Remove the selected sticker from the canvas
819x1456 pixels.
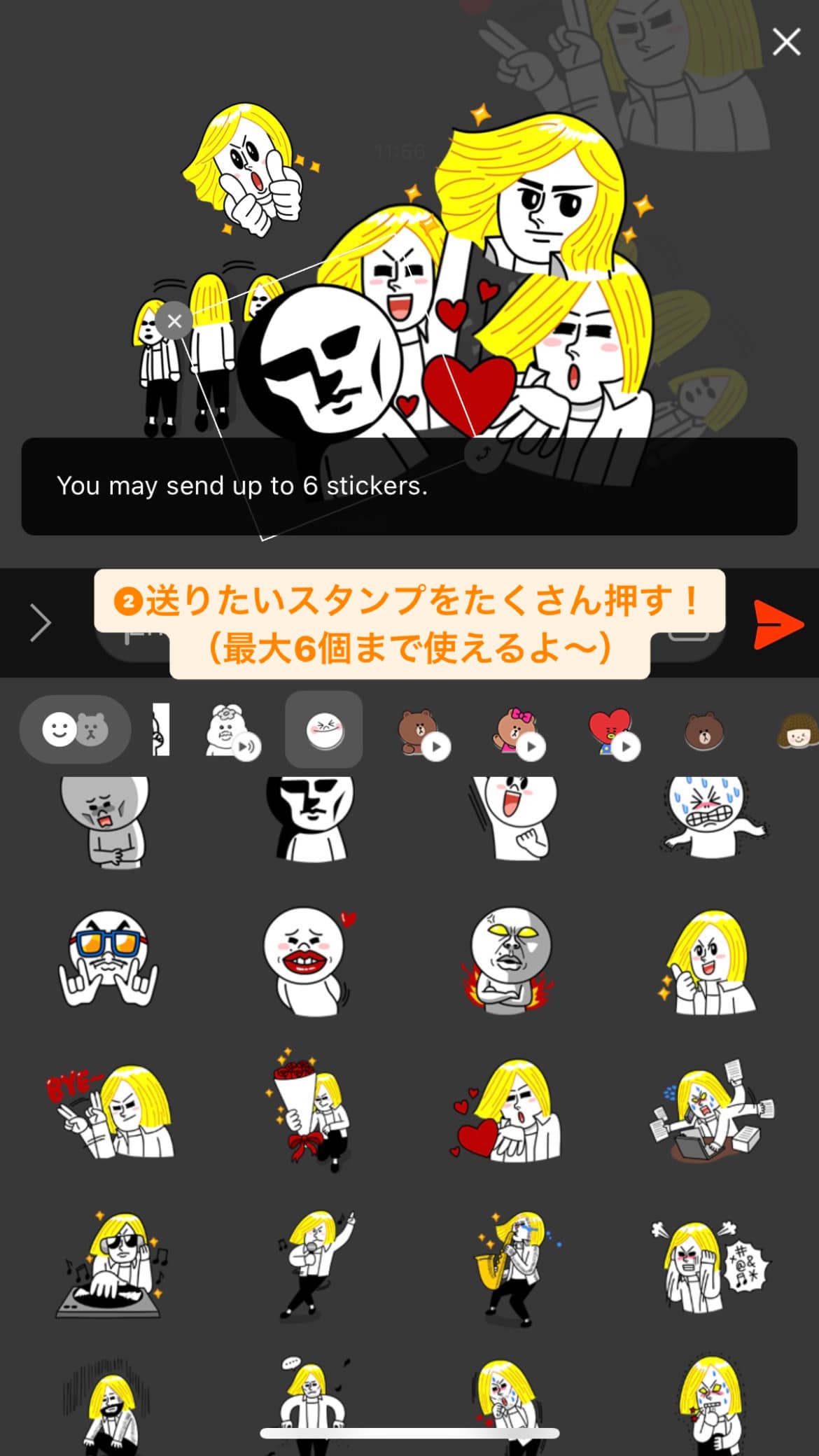(x=174, y=321)
